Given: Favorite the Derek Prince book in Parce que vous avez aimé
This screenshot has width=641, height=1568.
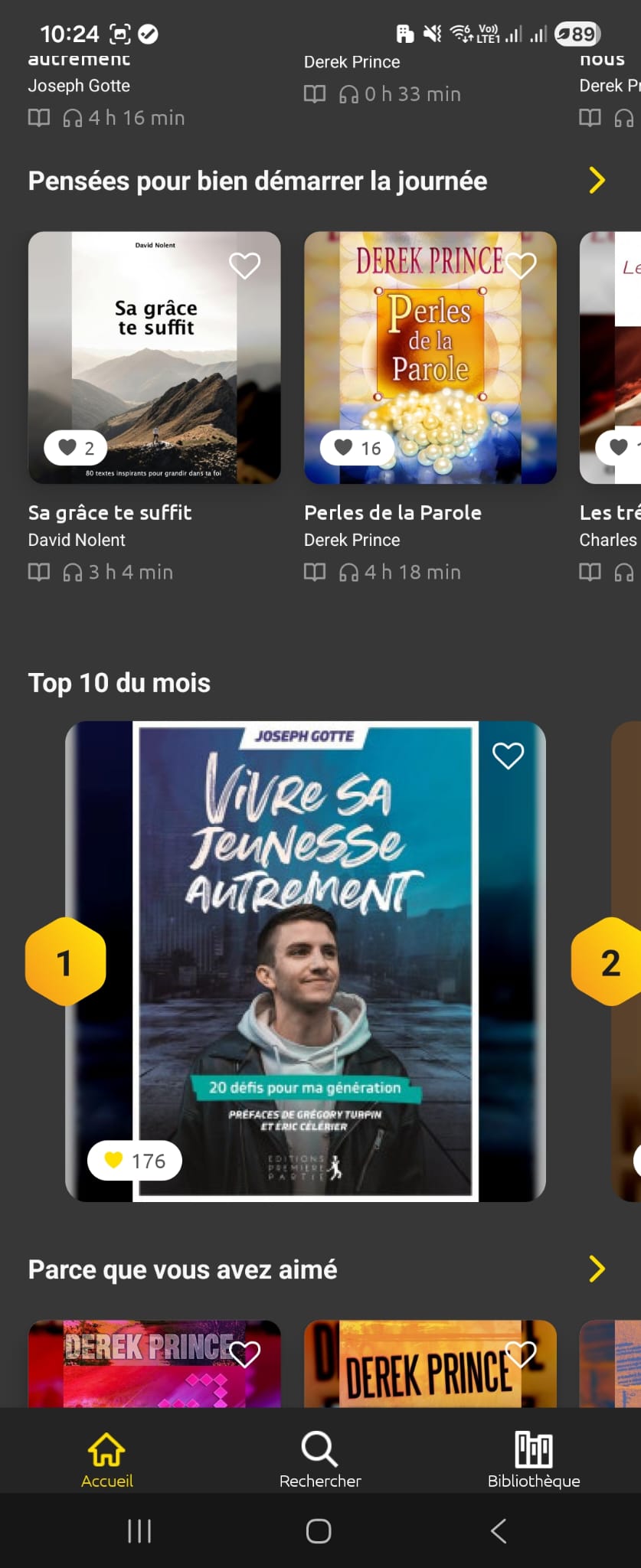Looking at the screenshot, I should 244,1354.
